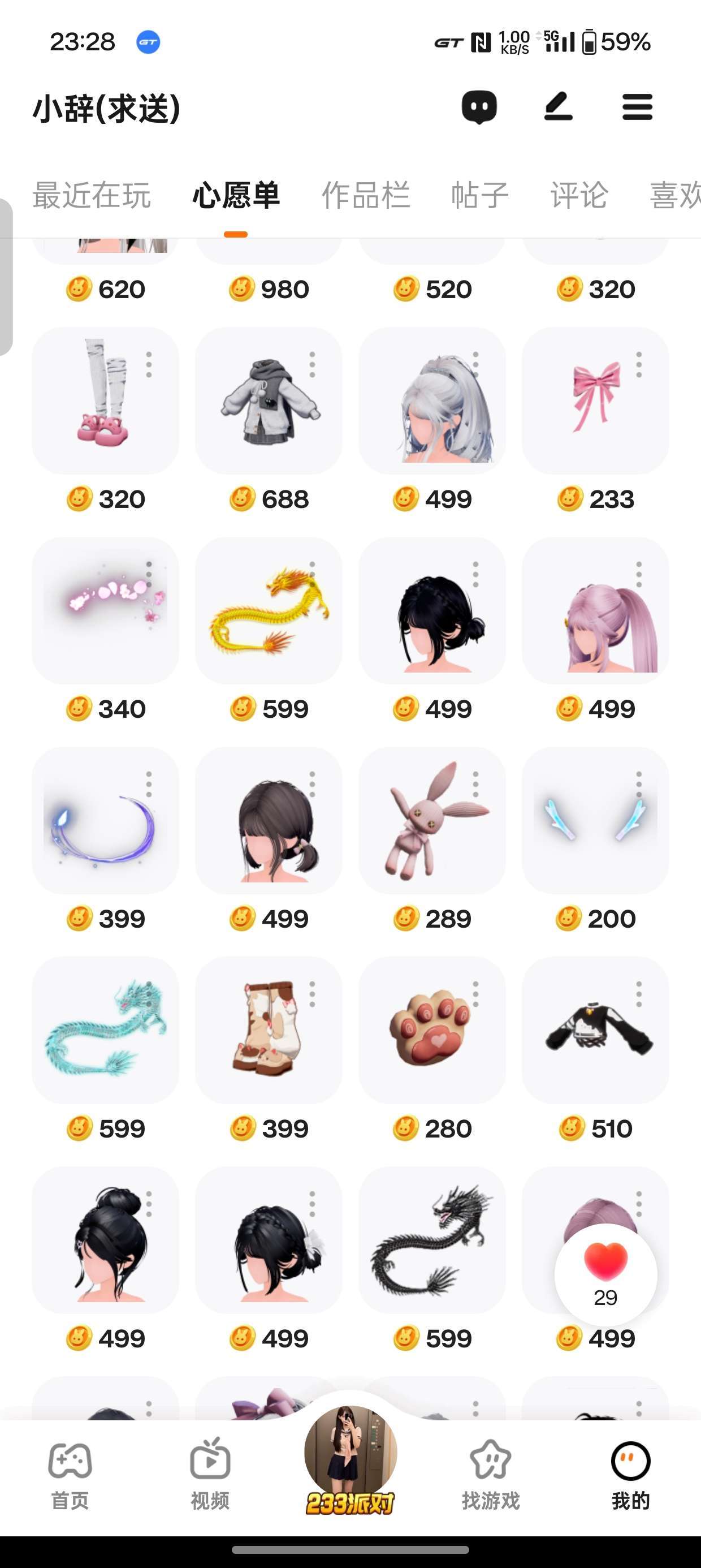
Task: Open options for the black sweater priced 510
Action: point(639,994)
